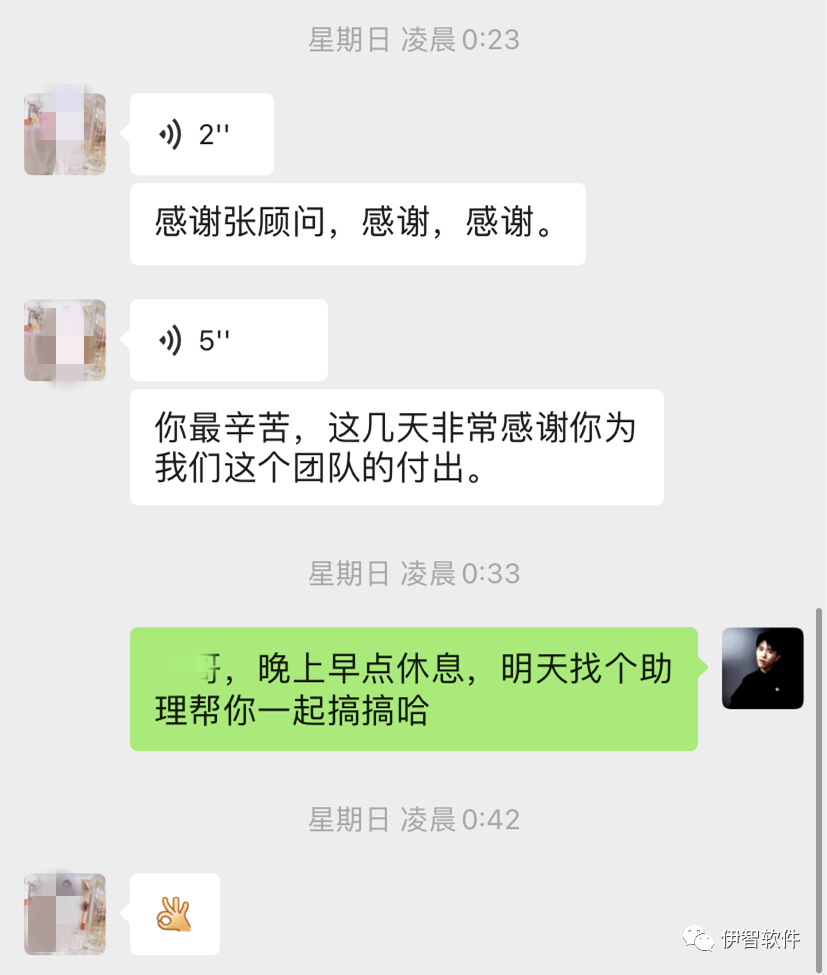Open sender's avatar beside the 5'' voice message

pos(65,340)
